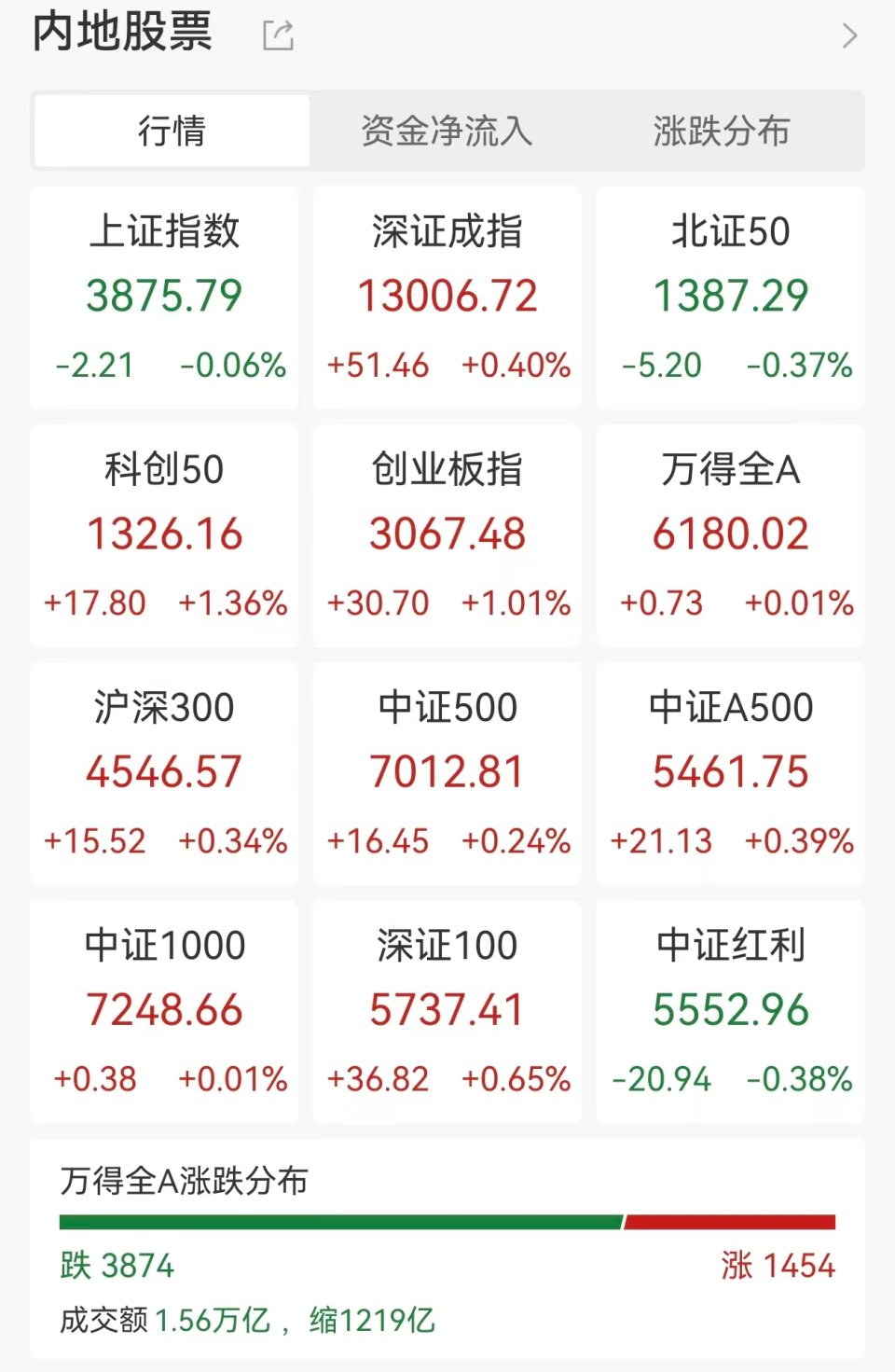Open the 中证A500 index card
895x1372 pixels.
pos(730,772)
